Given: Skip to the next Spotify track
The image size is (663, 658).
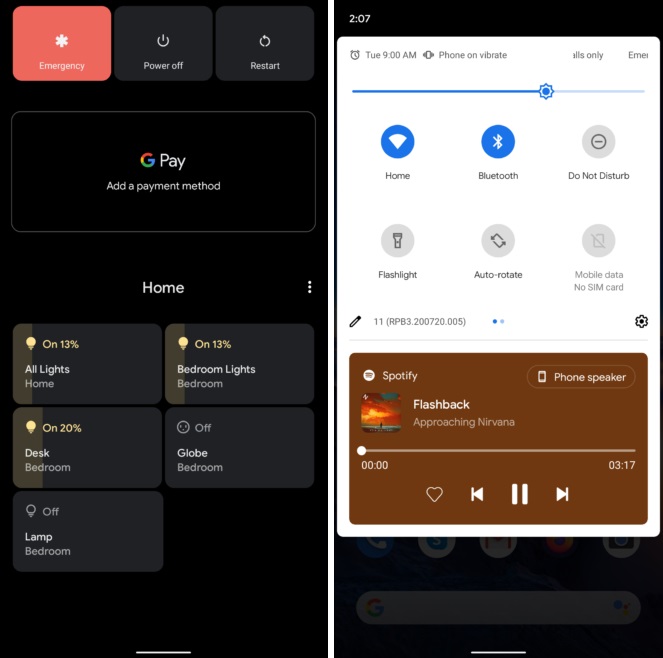Looking at the screenshot, I should 562,494.
